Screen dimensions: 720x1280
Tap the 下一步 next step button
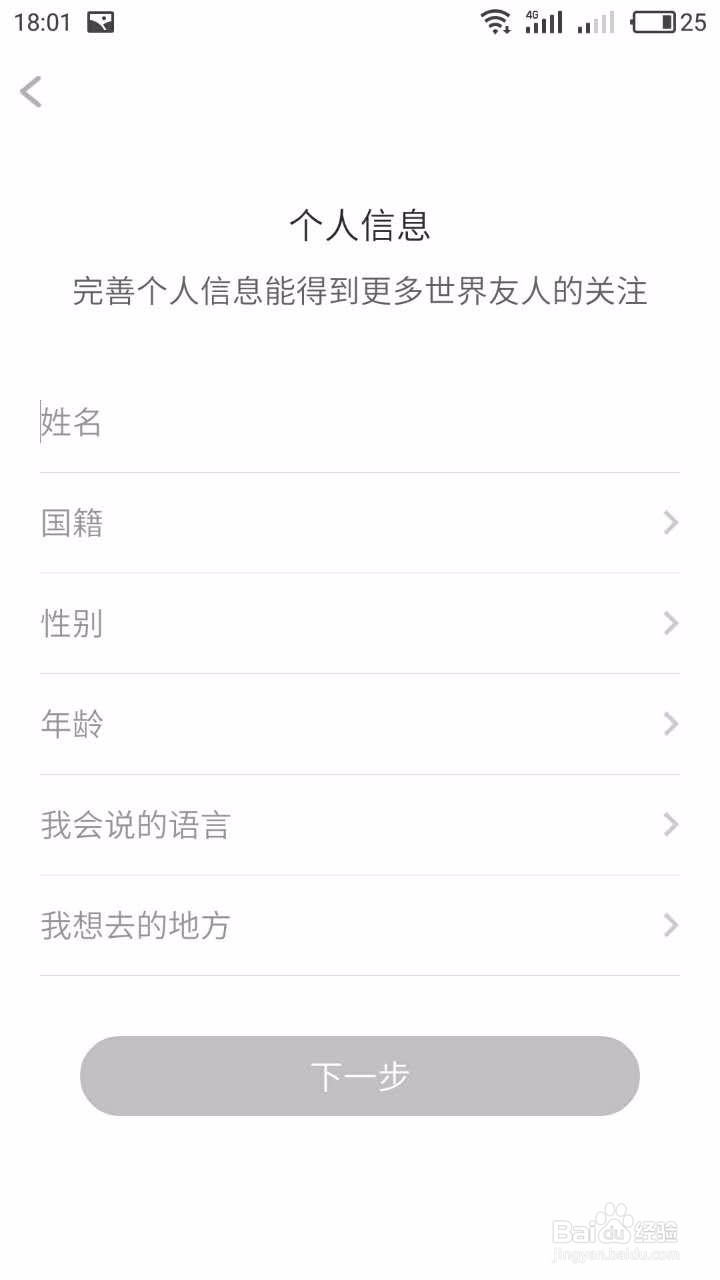[360, 1075]
